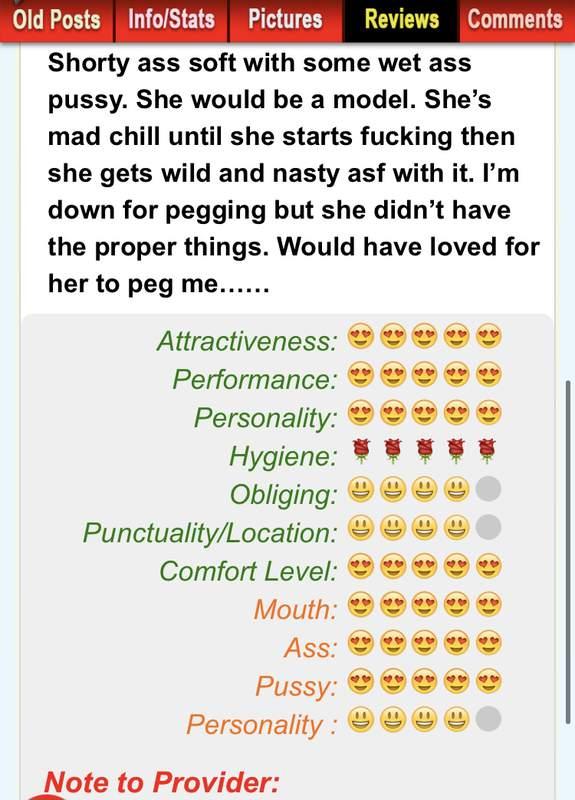Viewport: 575px width, 800px height.
Task: Select the Reviews tab
Action: pos(402,20)
